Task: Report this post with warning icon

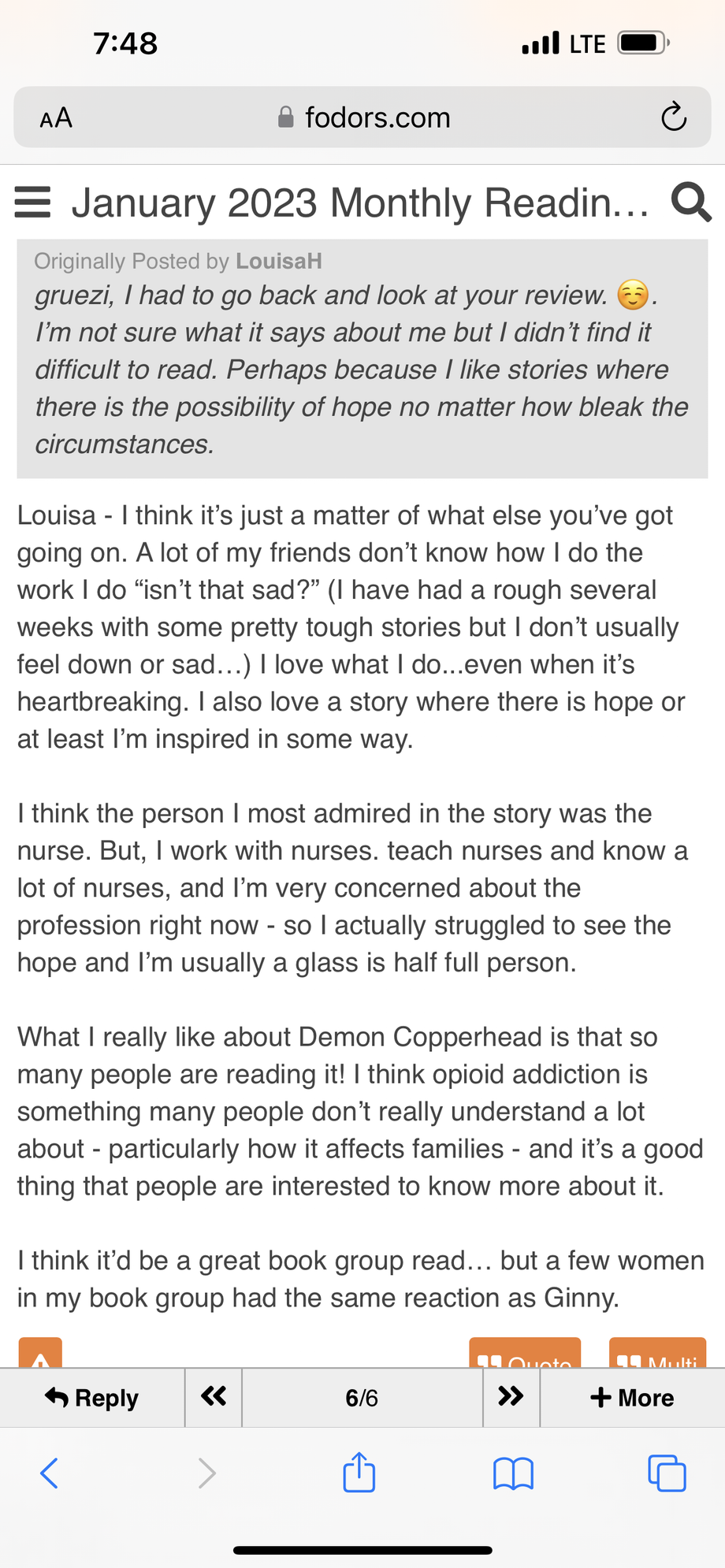Action: (40, 1354)
